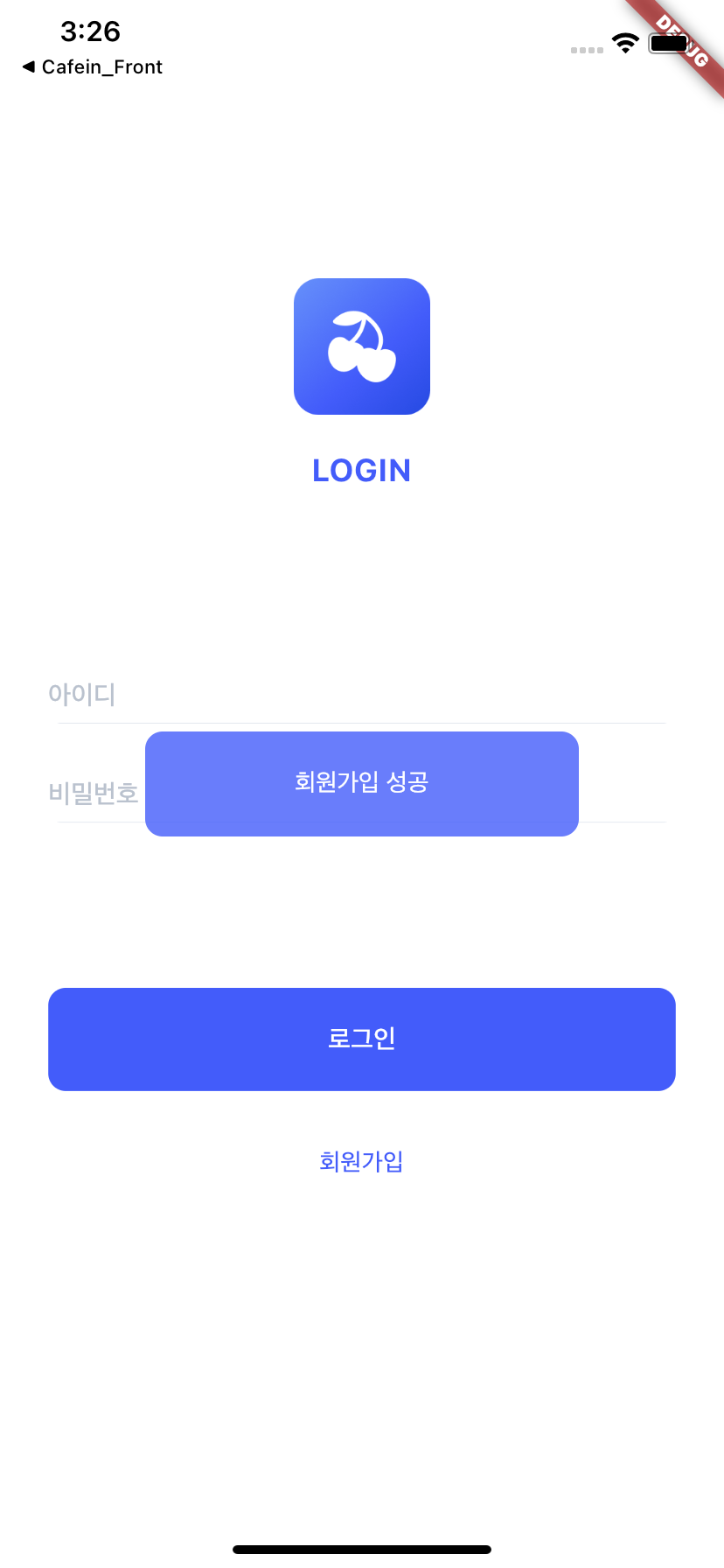The image size is (724, 1568).
Task: Return to Cafein_Front app
Action: 92,67
